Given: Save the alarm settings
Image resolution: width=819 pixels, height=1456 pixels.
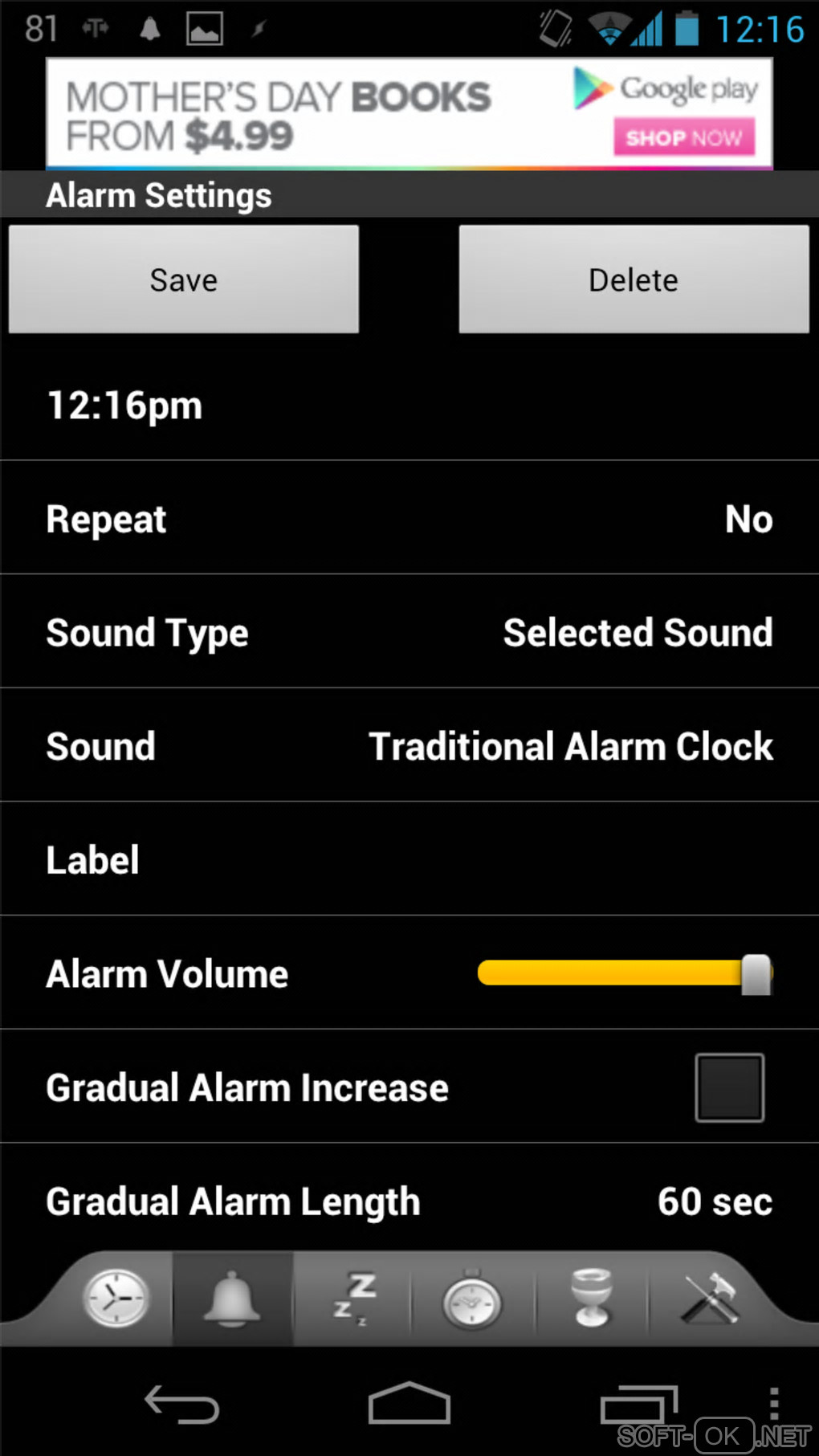Looking at the screenshot, I should coord(183,279).
